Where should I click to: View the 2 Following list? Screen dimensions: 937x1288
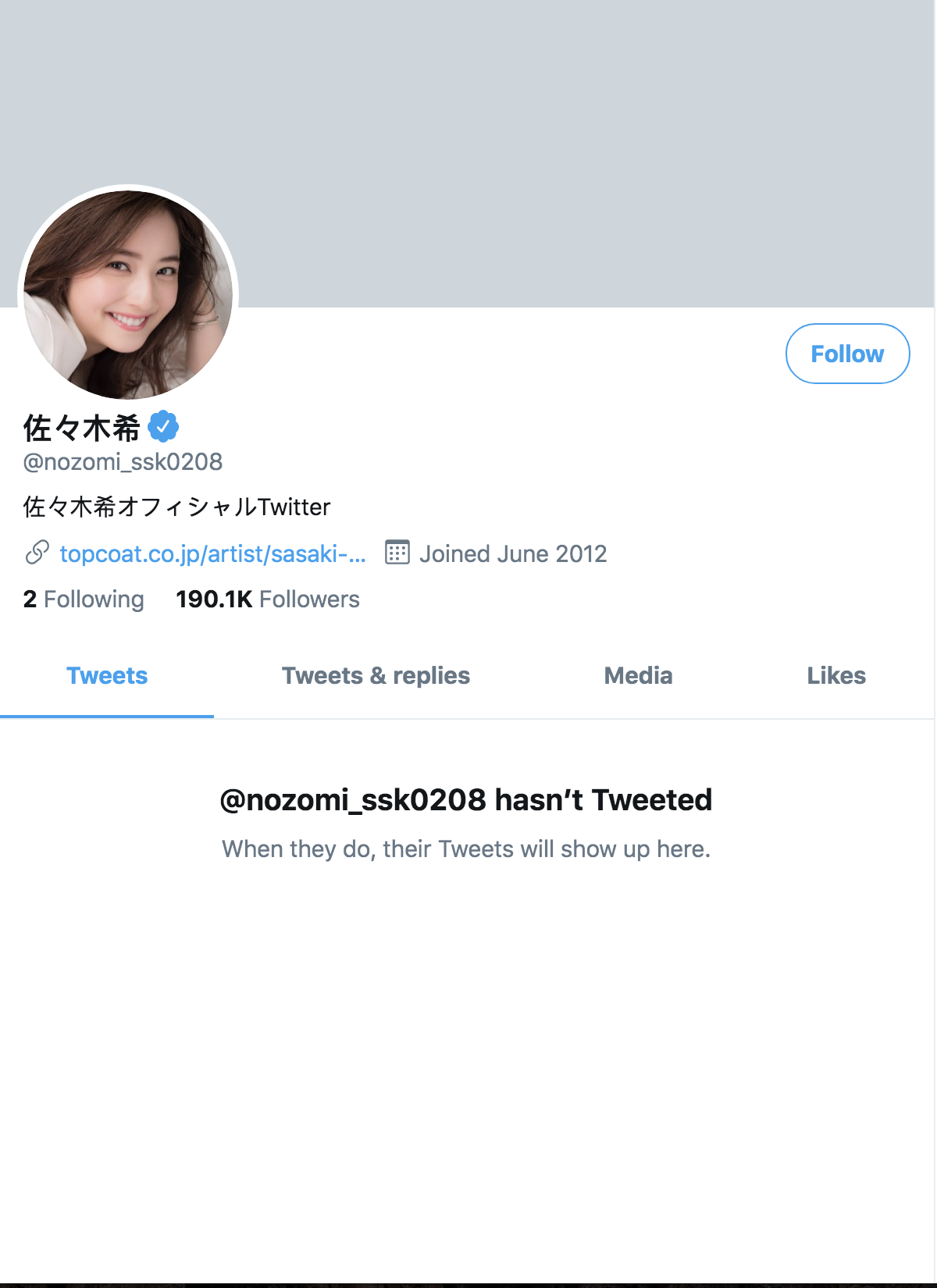point(84,599)
